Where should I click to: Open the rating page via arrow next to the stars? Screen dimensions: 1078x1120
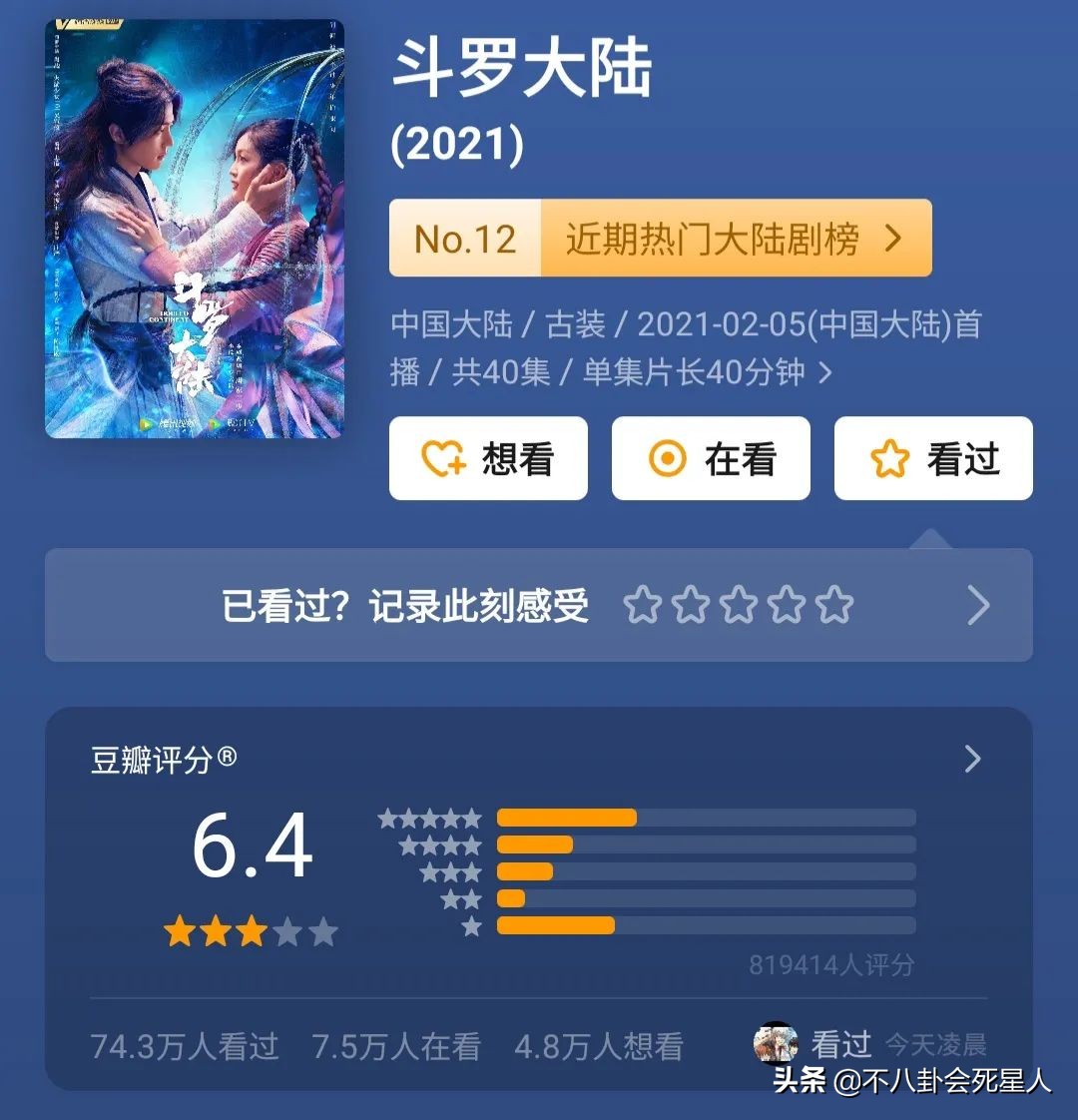[976, 606]
